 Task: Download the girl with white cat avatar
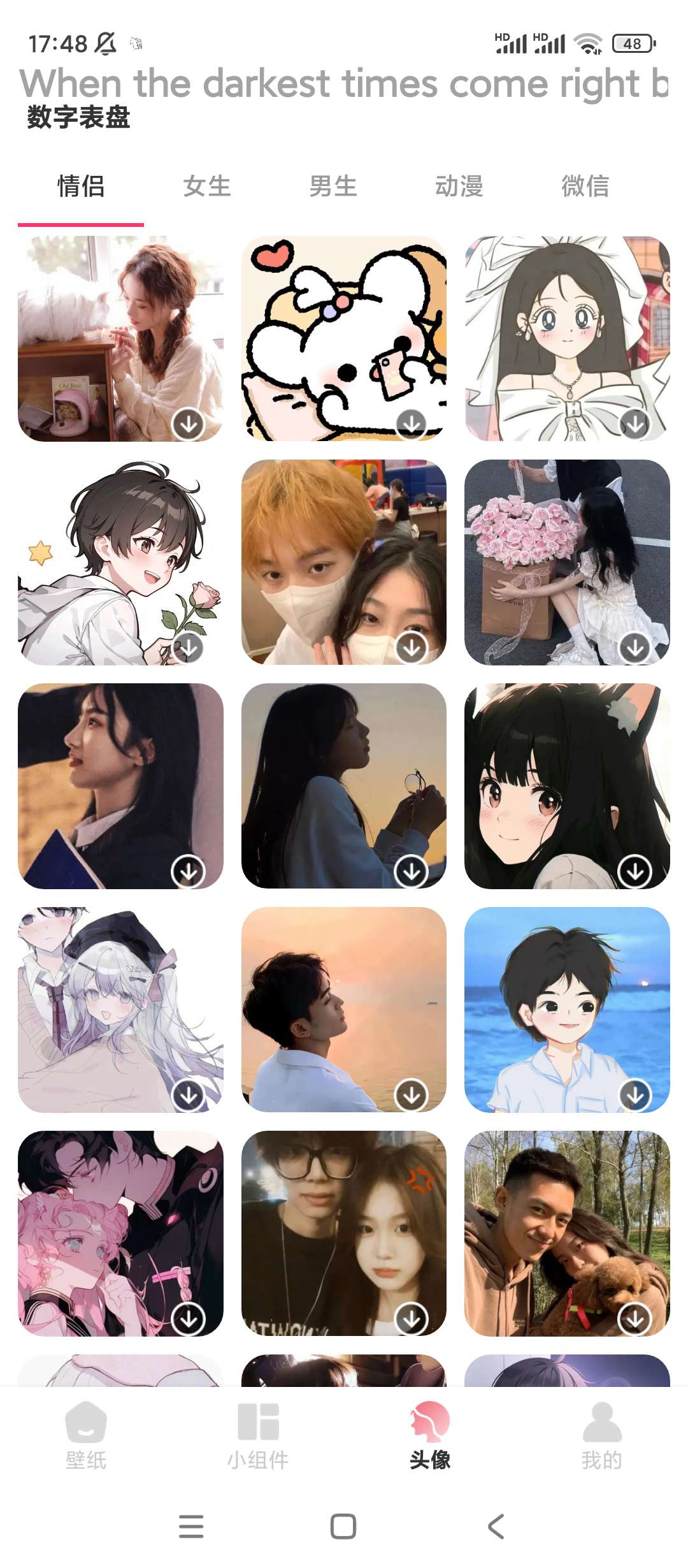(188, 424)
